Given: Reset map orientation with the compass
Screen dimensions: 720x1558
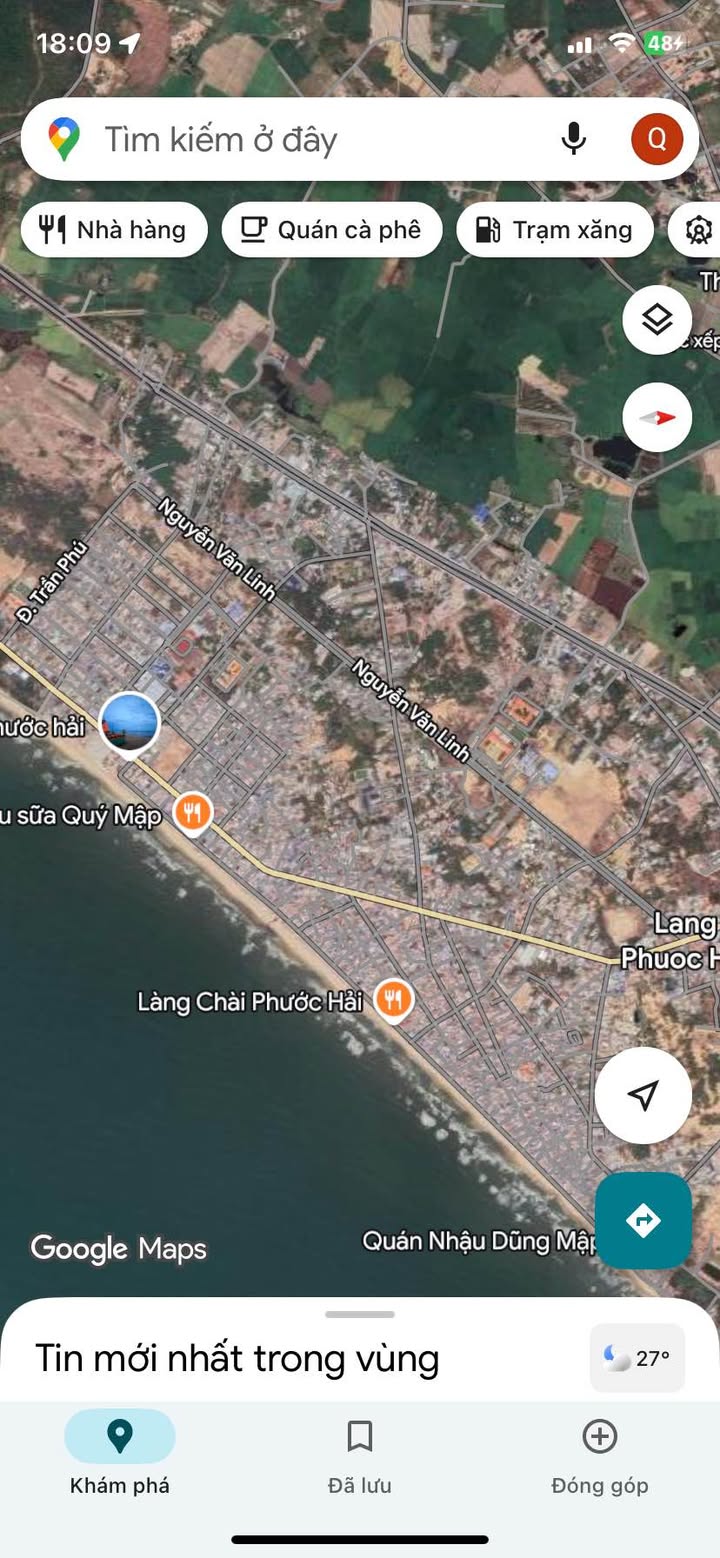Looking at the screenshot, I should [657, 417].
